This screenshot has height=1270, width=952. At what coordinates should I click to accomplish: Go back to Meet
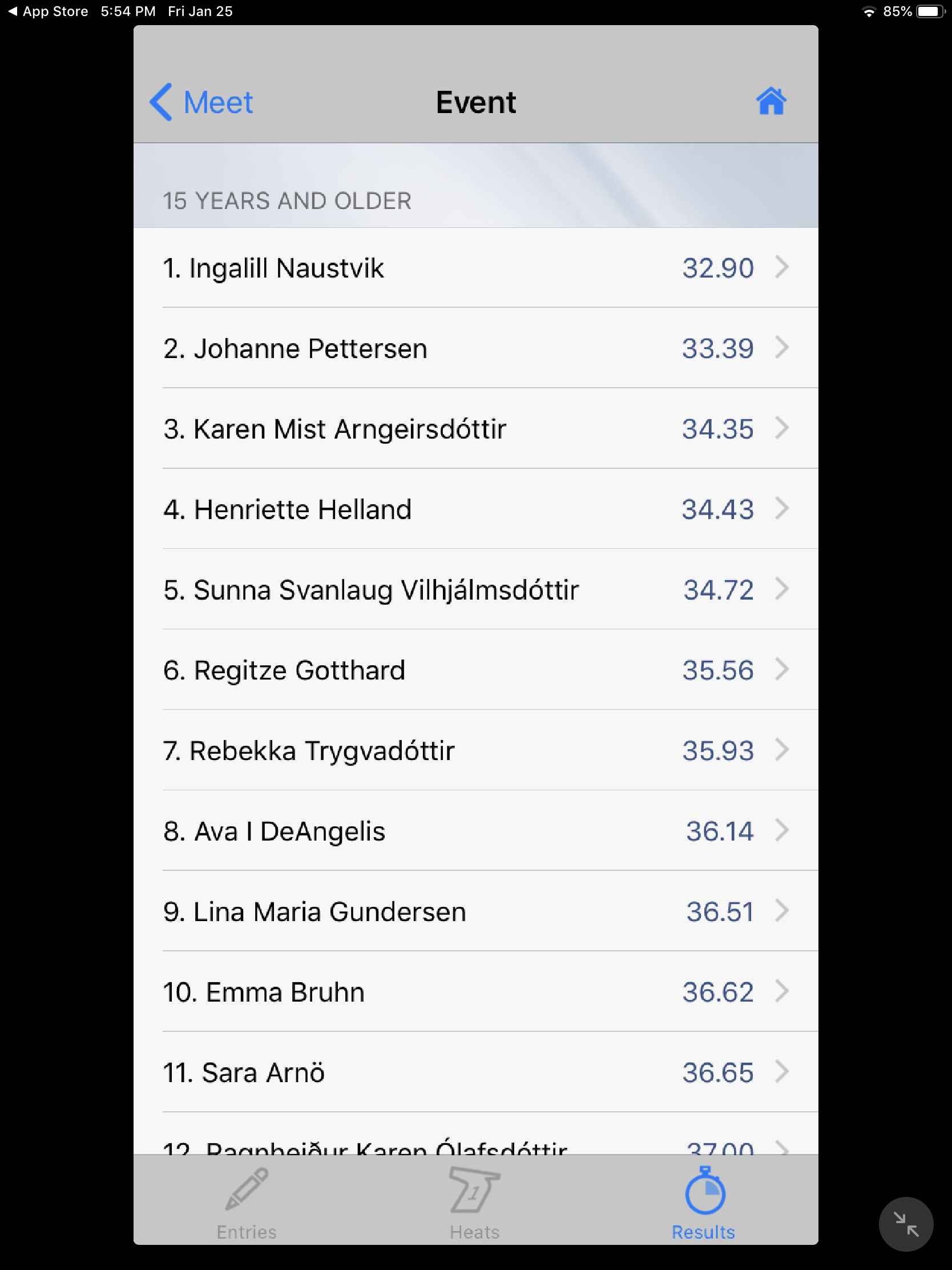(x=201, y=102)
